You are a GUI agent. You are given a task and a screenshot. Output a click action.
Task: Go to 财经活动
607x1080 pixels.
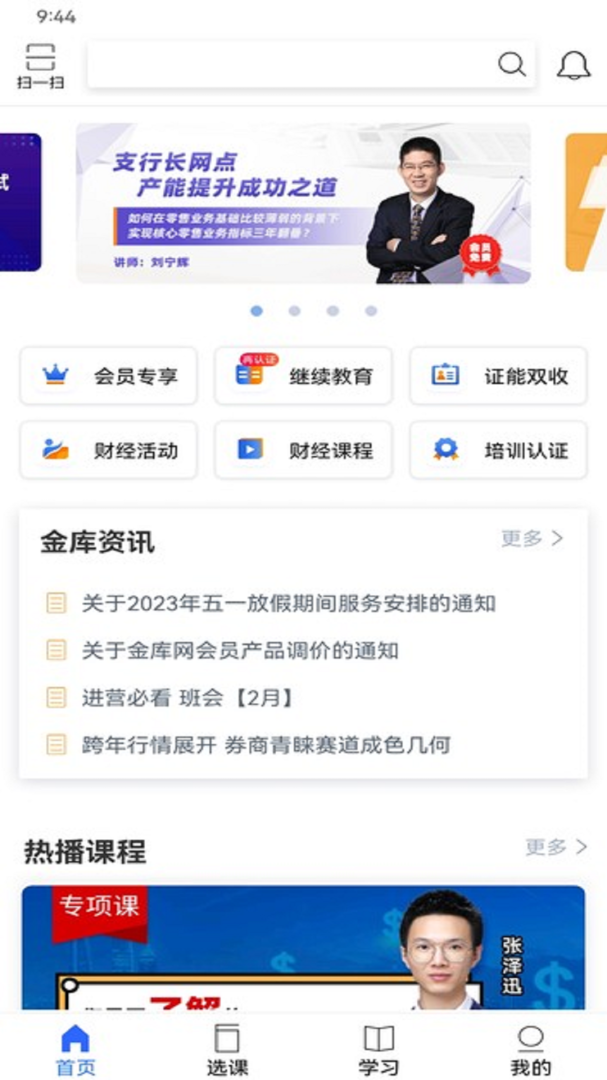(x=108, y=450)
